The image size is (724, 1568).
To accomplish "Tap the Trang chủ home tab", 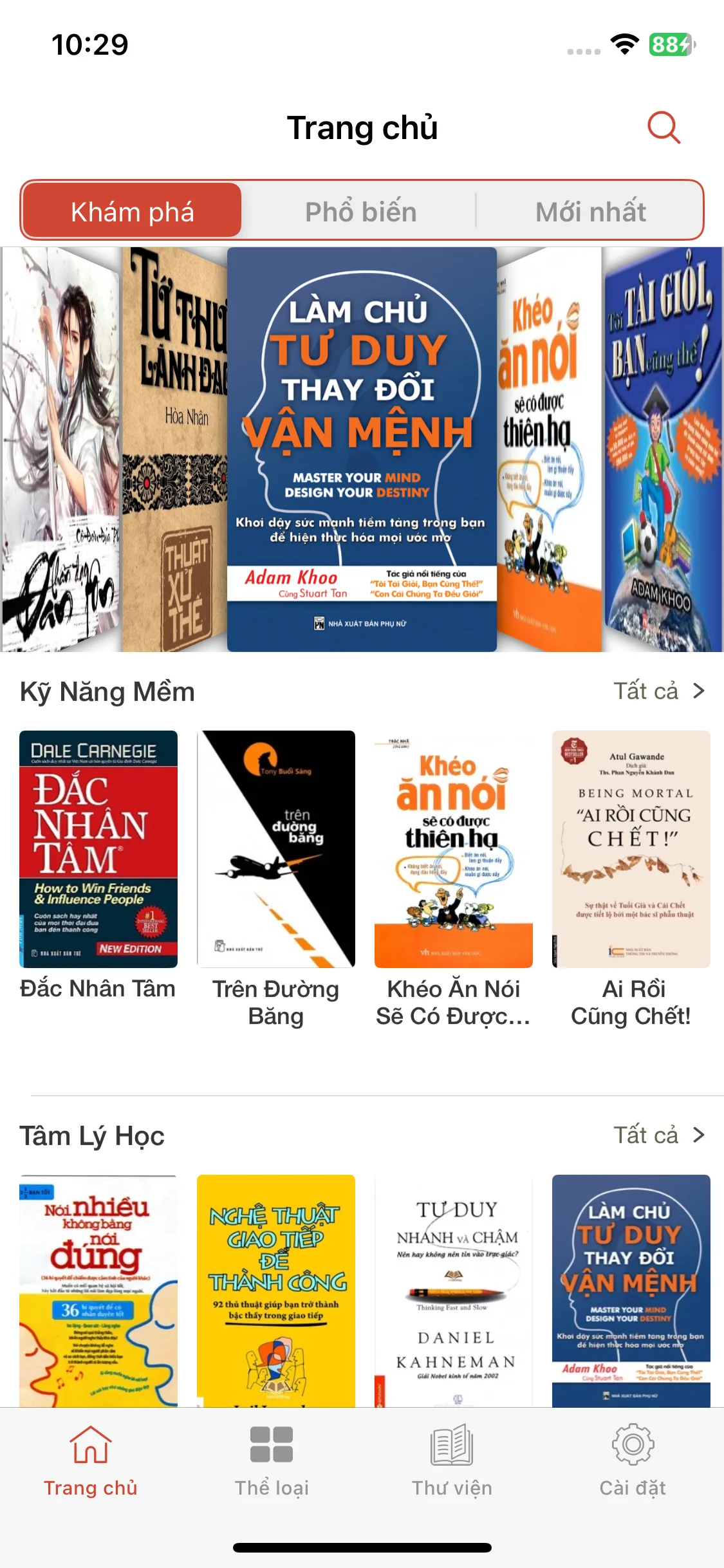I will point(91,1461).
